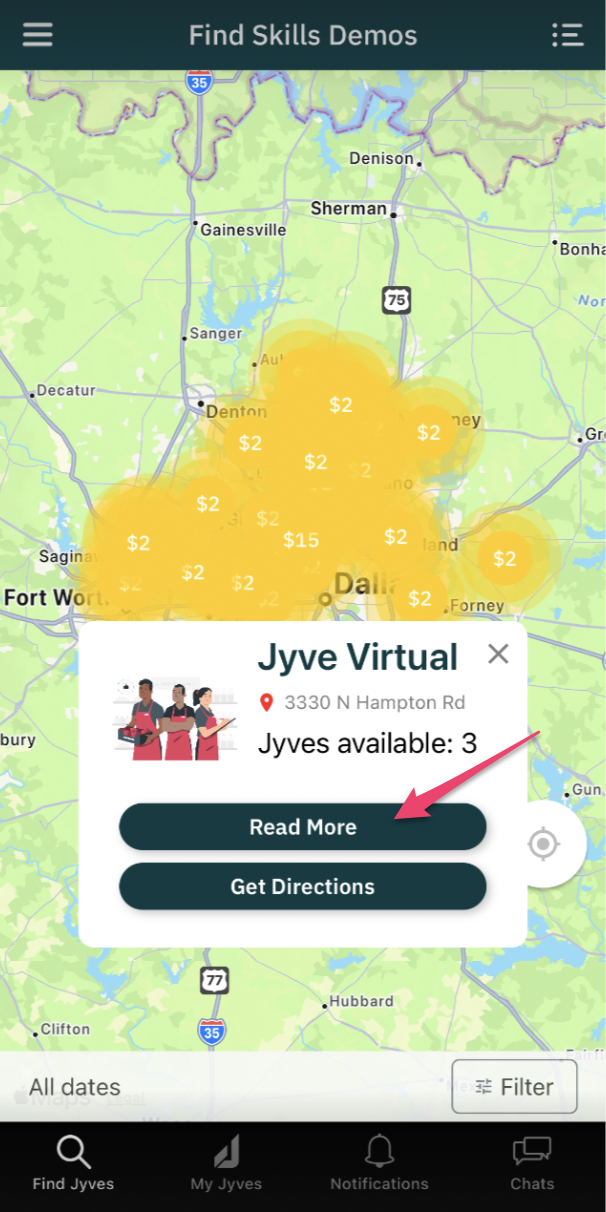
Task: Select the Find Jyves tab
Action: click(73, 1164)
